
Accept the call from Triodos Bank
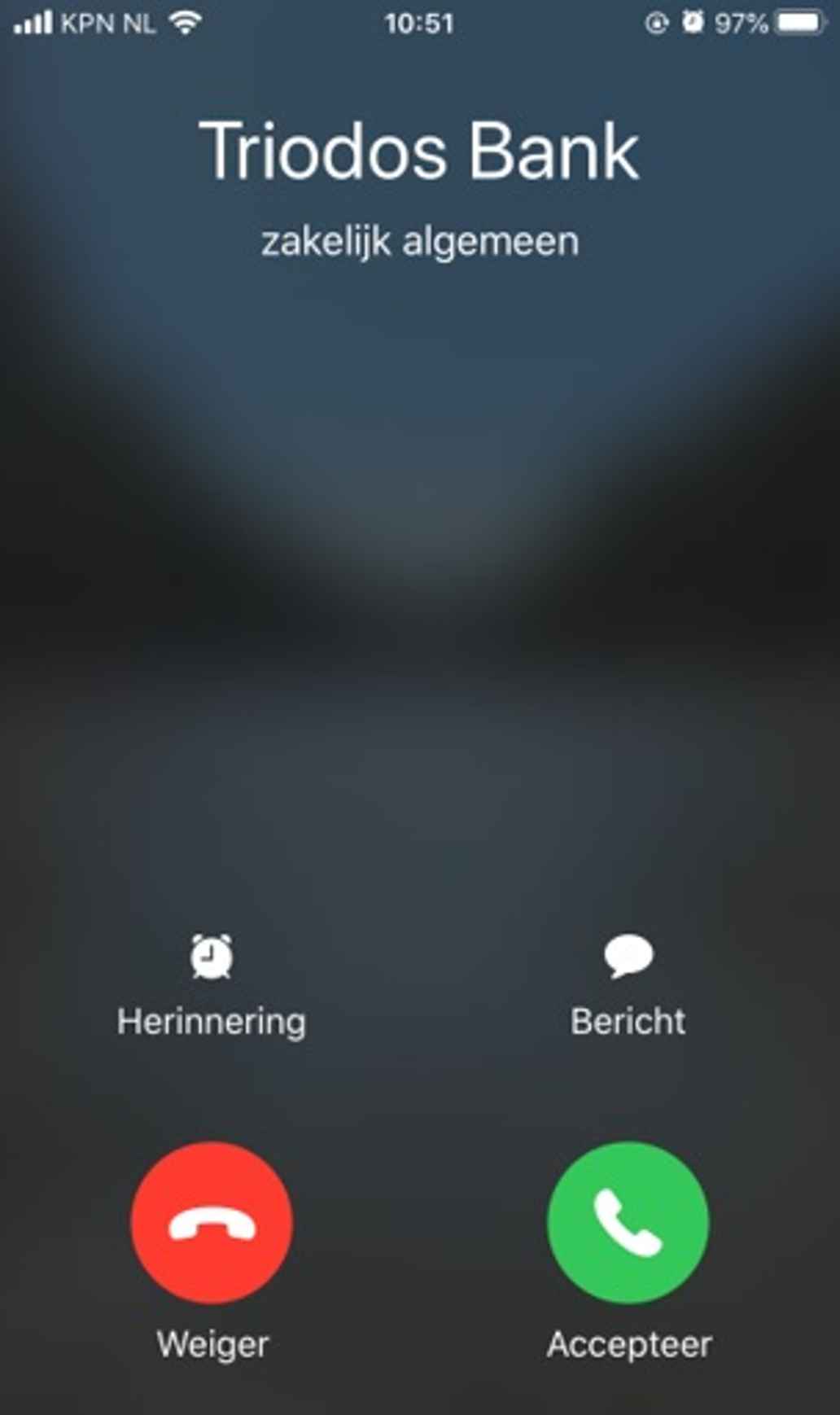(x=628, y=1222)
